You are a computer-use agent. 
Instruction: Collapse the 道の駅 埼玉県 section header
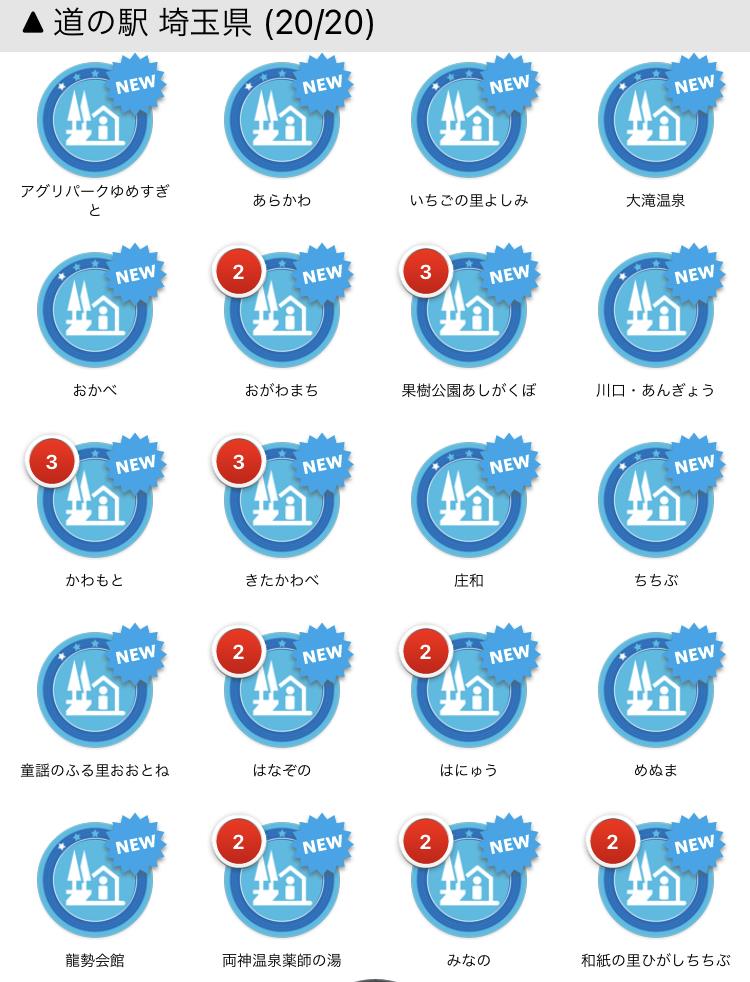pos(200,24)
